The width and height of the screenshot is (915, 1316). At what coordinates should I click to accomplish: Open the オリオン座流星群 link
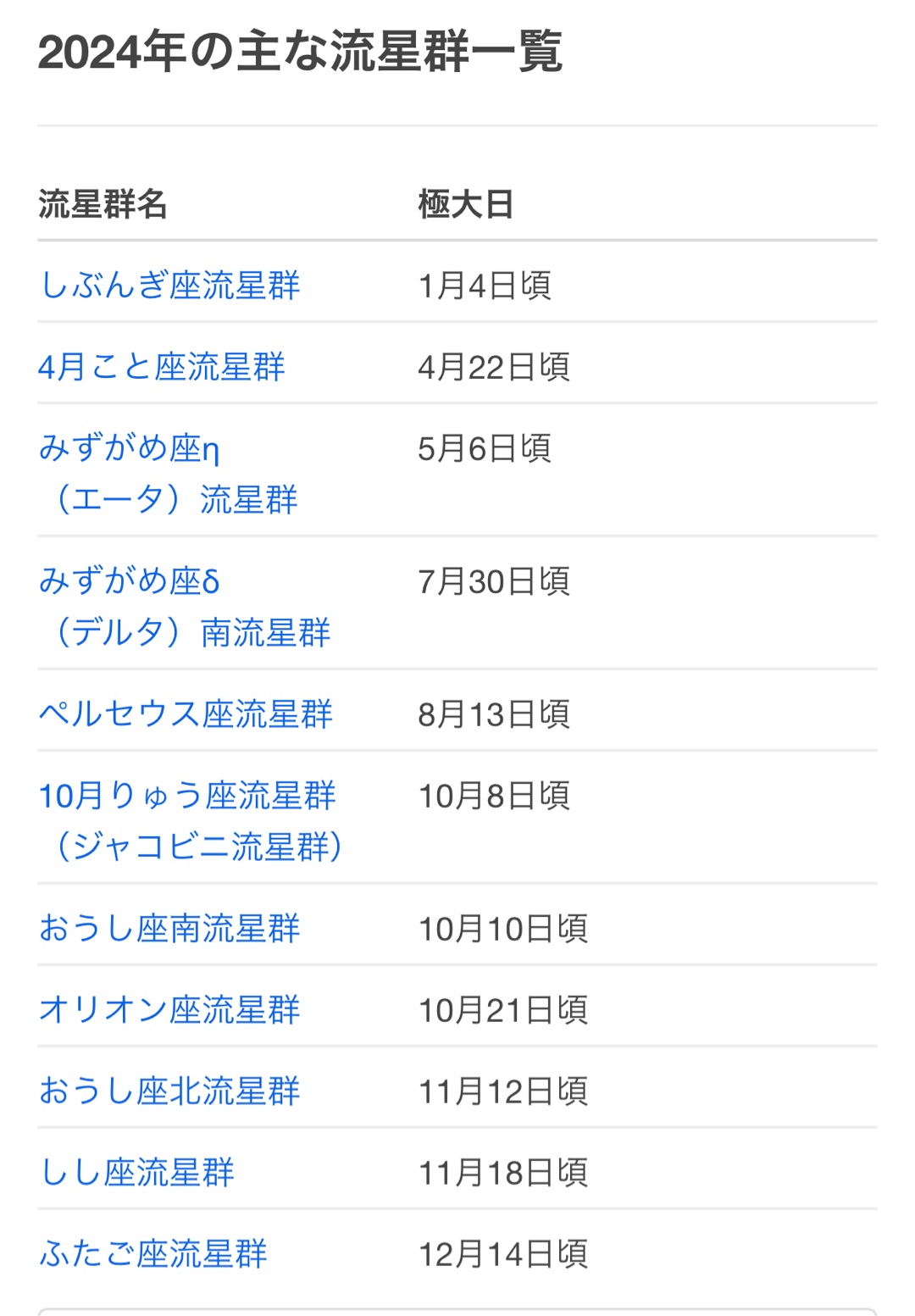[169, 1009]
